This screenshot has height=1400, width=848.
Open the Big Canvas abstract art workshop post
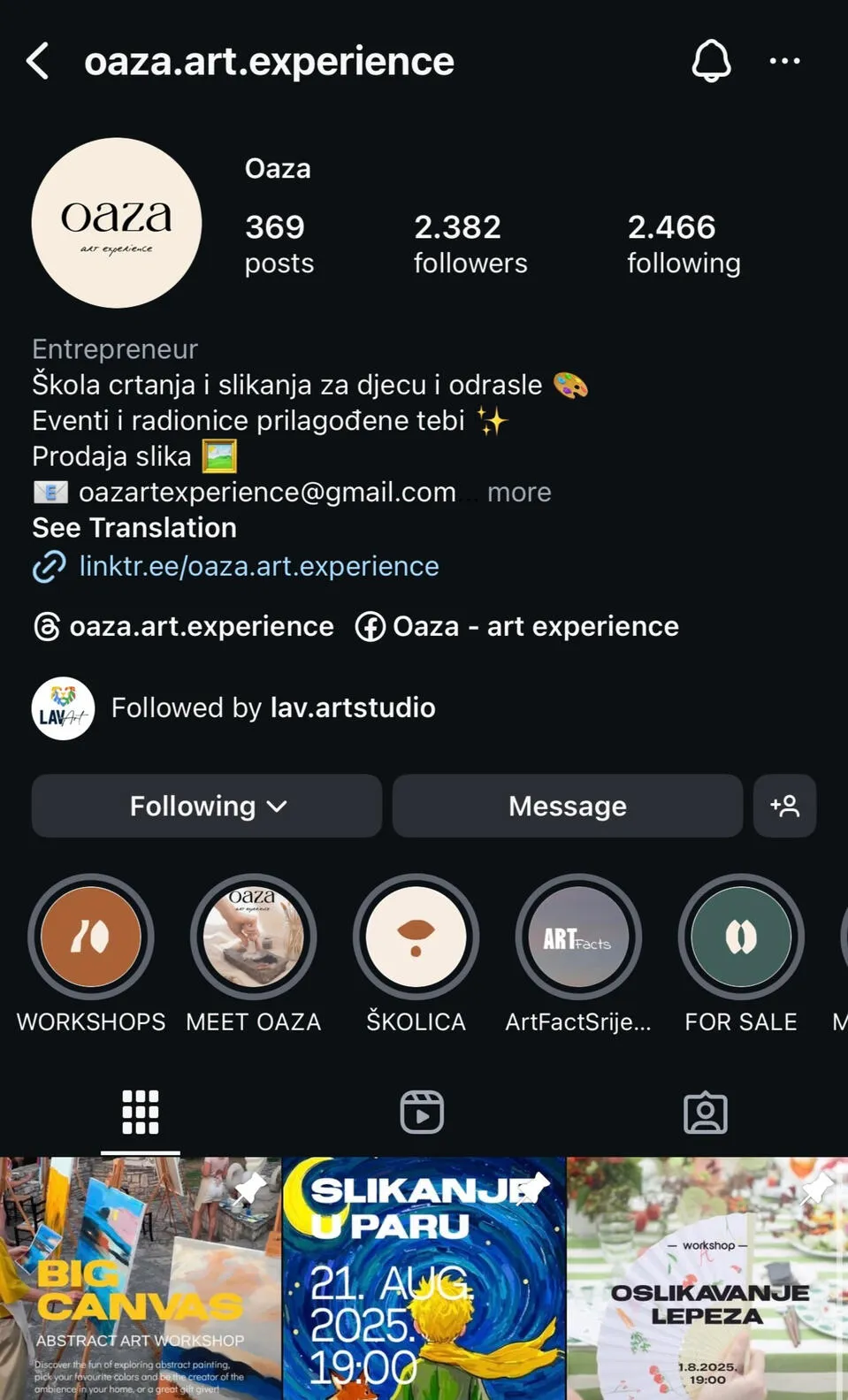(140, 1278)
